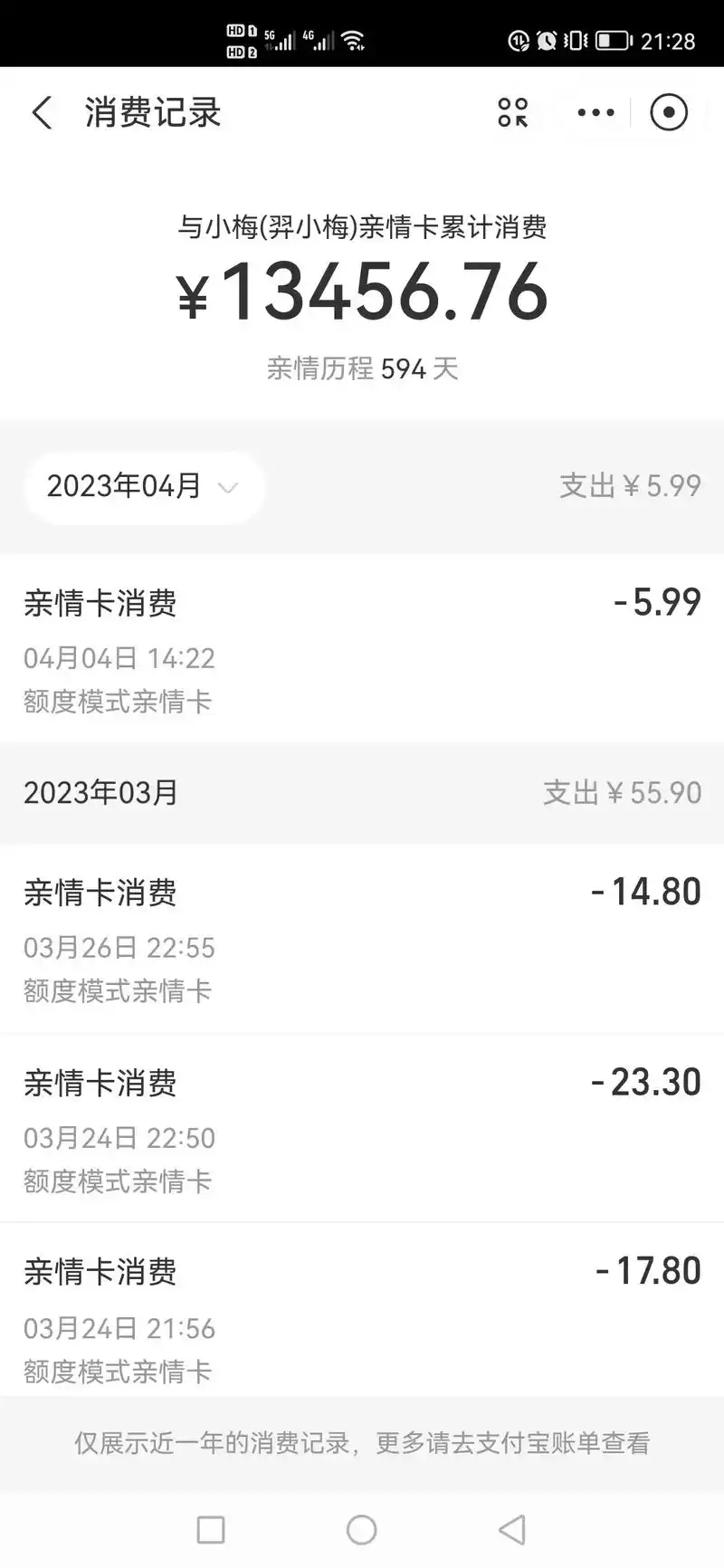Select the 亲情历程 594天 text
This screenshot has width=724, height=1568.
(x=362, y=368)
